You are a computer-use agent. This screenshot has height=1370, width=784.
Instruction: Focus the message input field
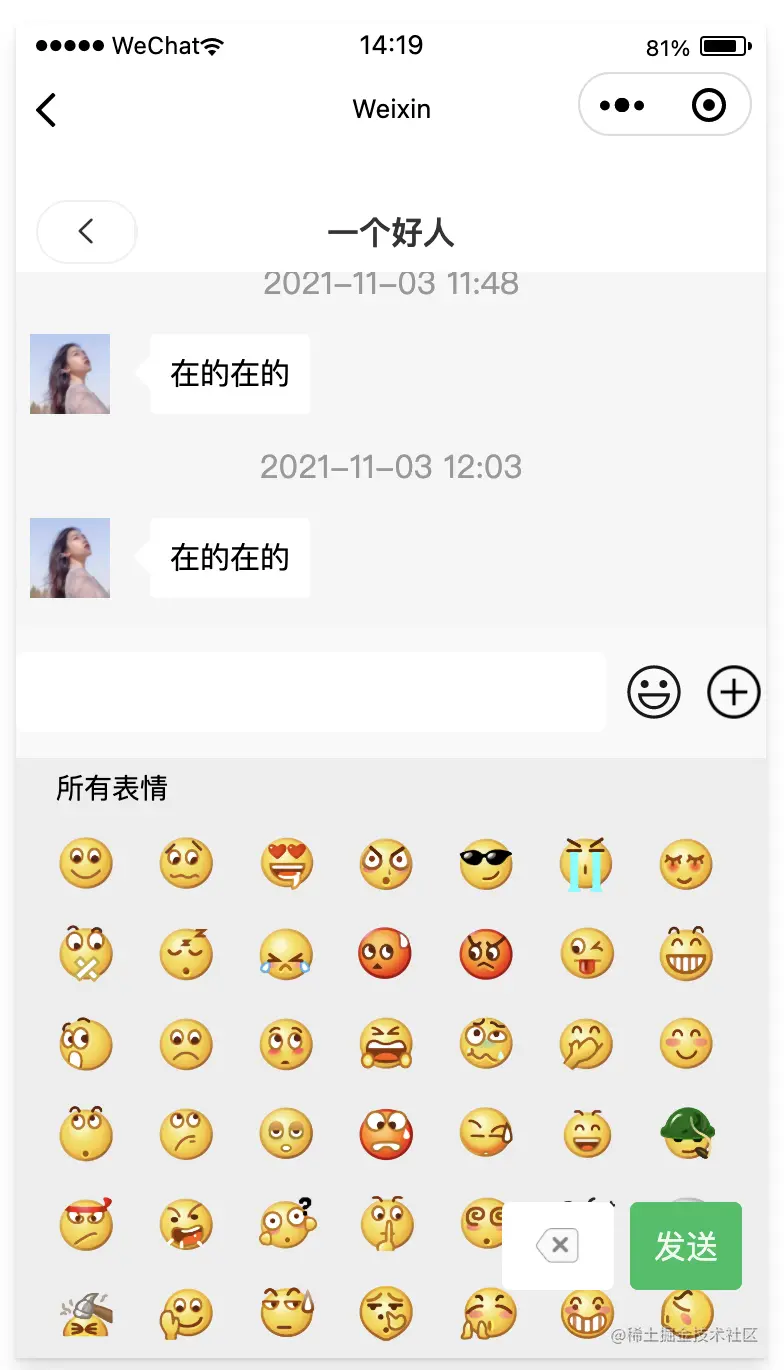coord(310,692)
